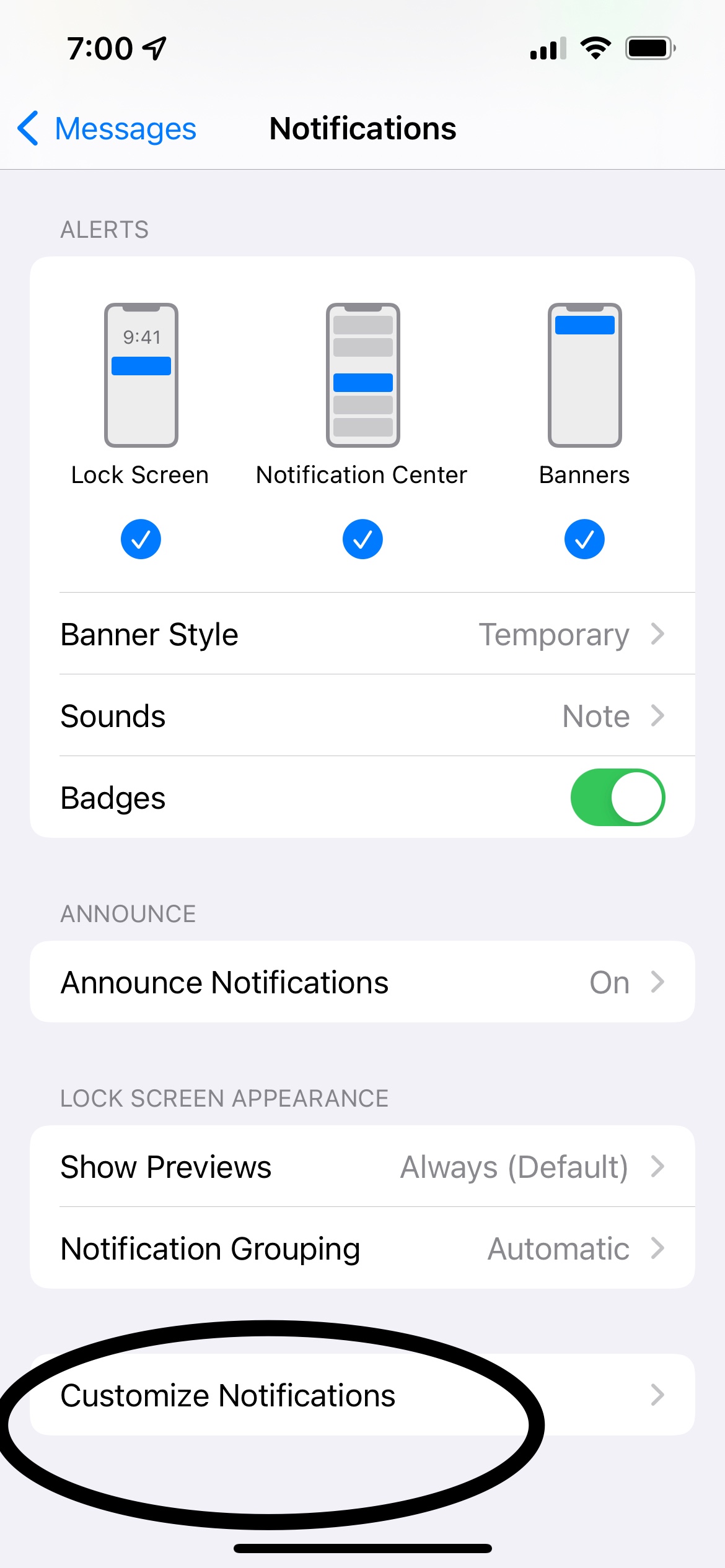Turn off the Badges switch
Viewport: 725px width, 1568px height.
click(617, 798)
